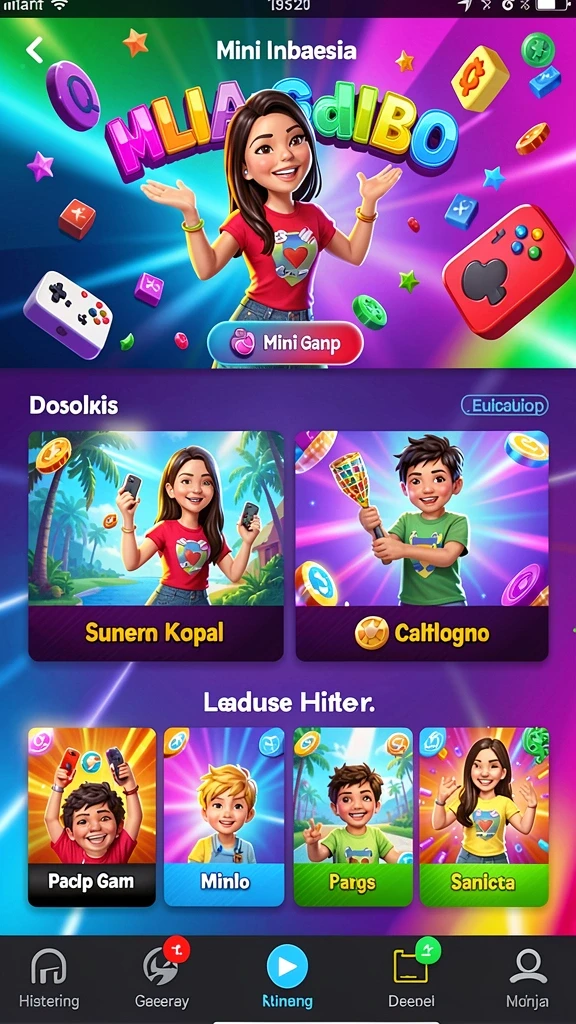Switch to the Histering tab
This screenshot has width=576, height=1024.
(49, 978)
